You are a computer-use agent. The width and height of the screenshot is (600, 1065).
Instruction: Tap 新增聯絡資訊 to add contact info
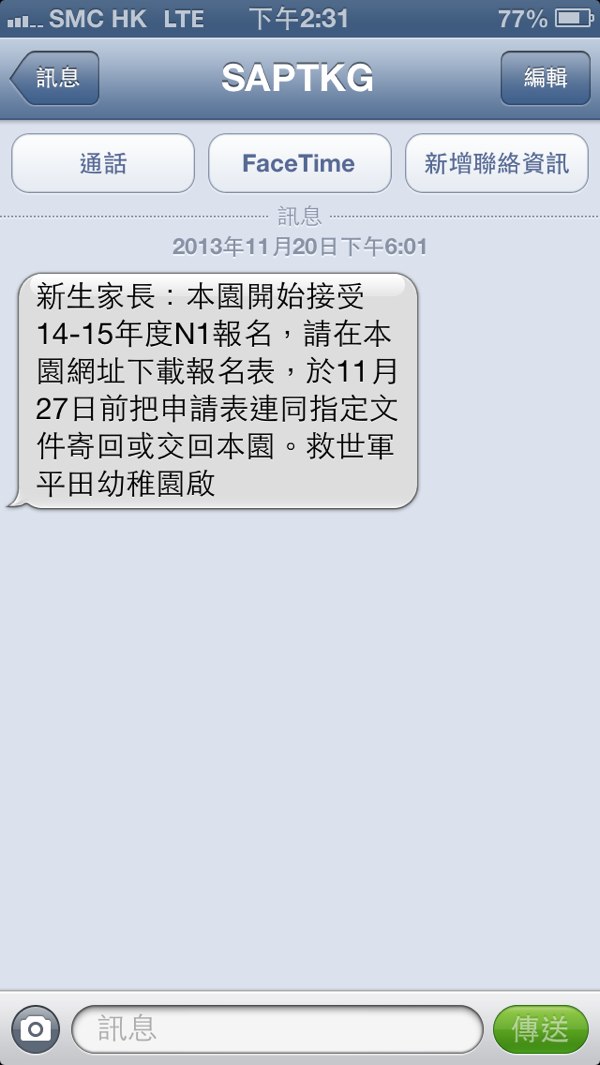[x=497, y=163]
